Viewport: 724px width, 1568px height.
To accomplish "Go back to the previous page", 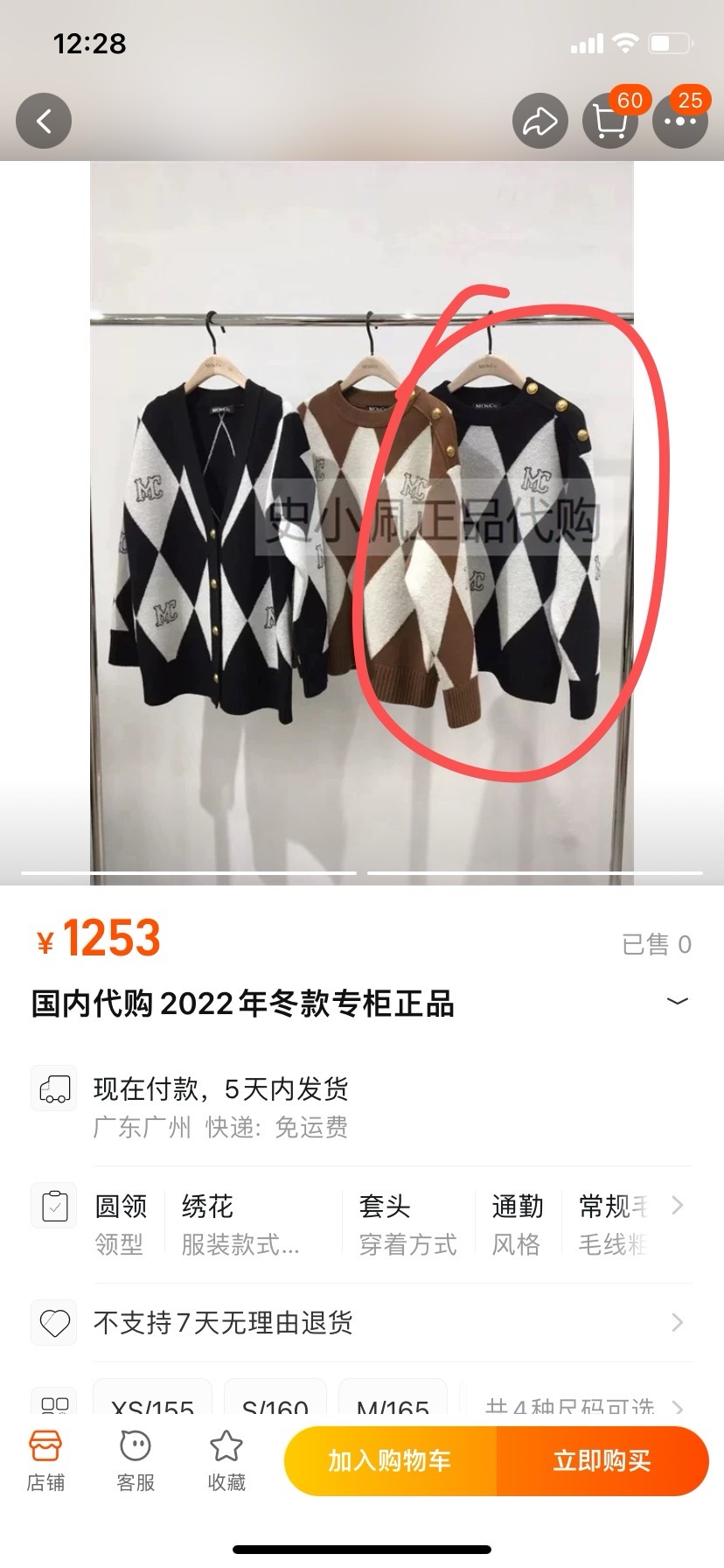I will click(44, 121).
